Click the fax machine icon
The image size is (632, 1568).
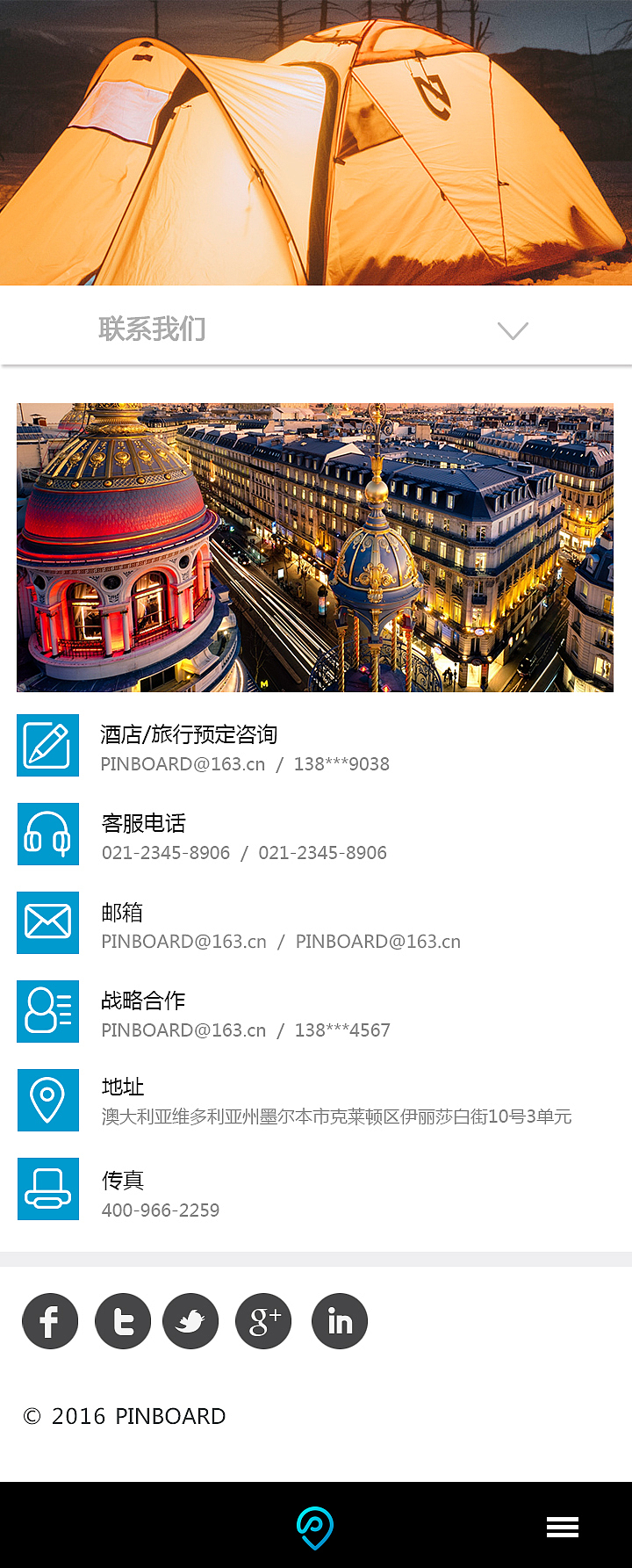click(x=47, y=1189)
